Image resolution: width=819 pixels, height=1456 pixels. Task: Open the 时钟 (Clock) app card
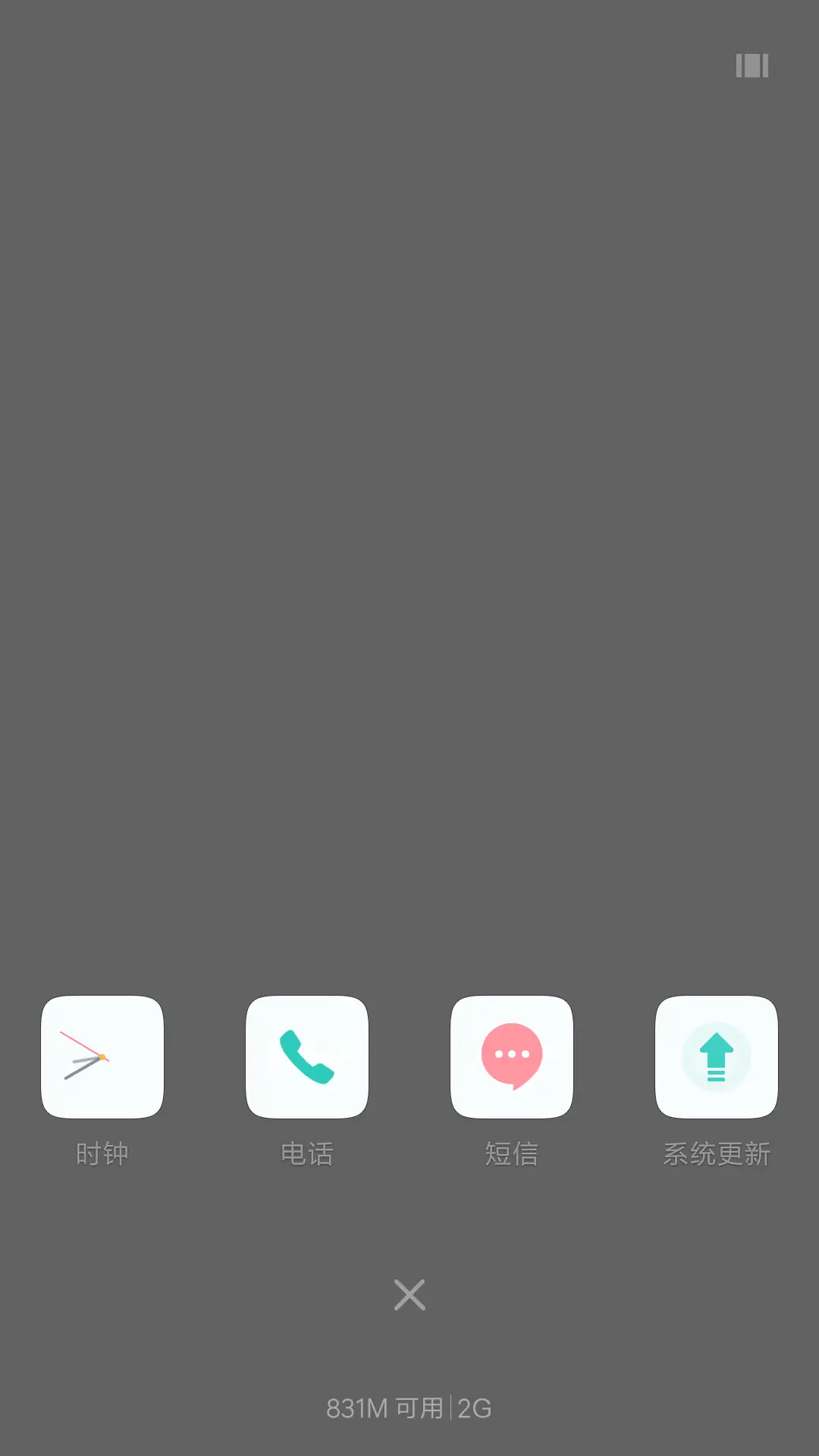[102, 1057]
